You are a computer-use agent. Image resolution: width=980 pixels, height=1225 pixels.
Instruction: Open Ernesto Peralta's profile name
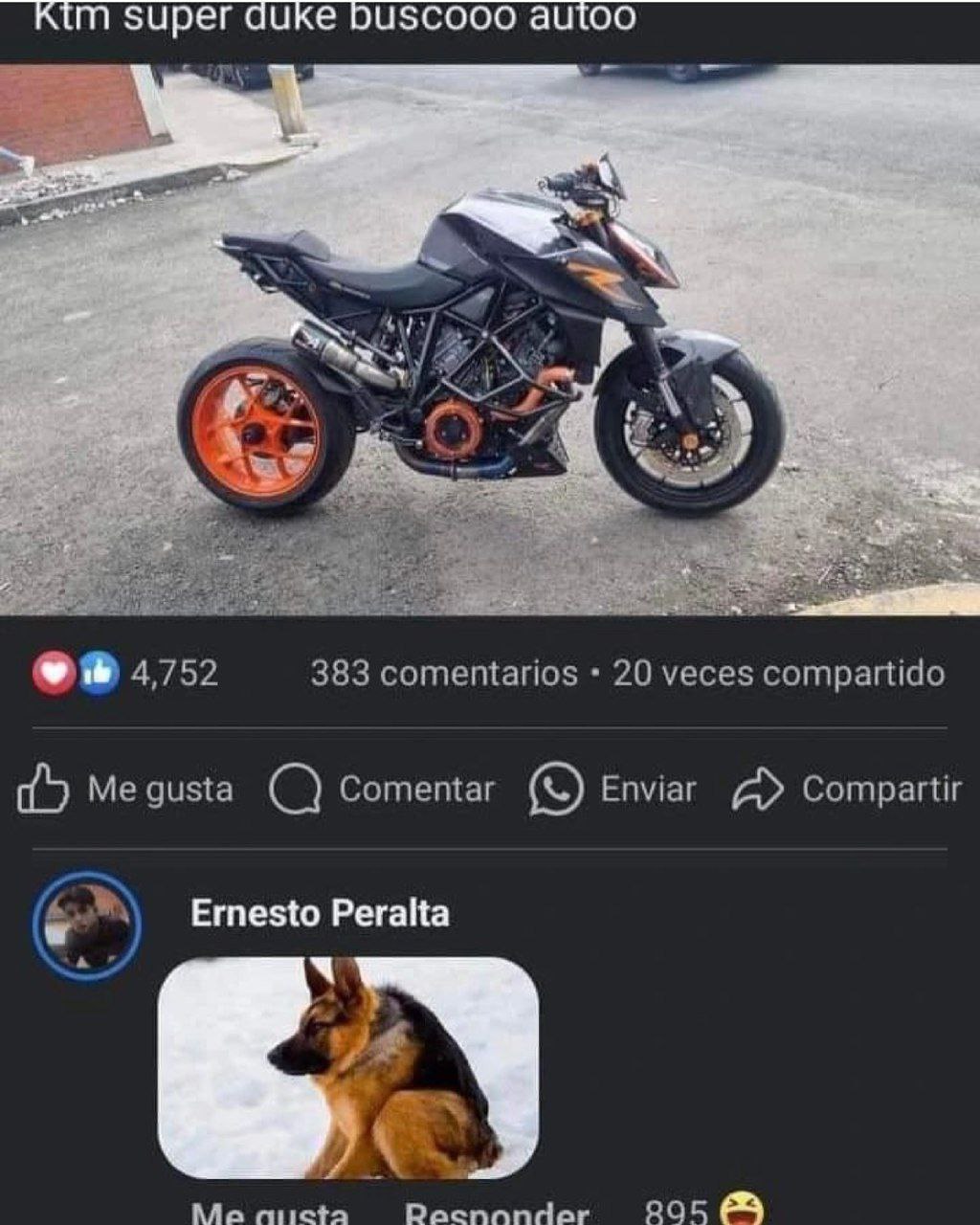(x=320, y=913)
